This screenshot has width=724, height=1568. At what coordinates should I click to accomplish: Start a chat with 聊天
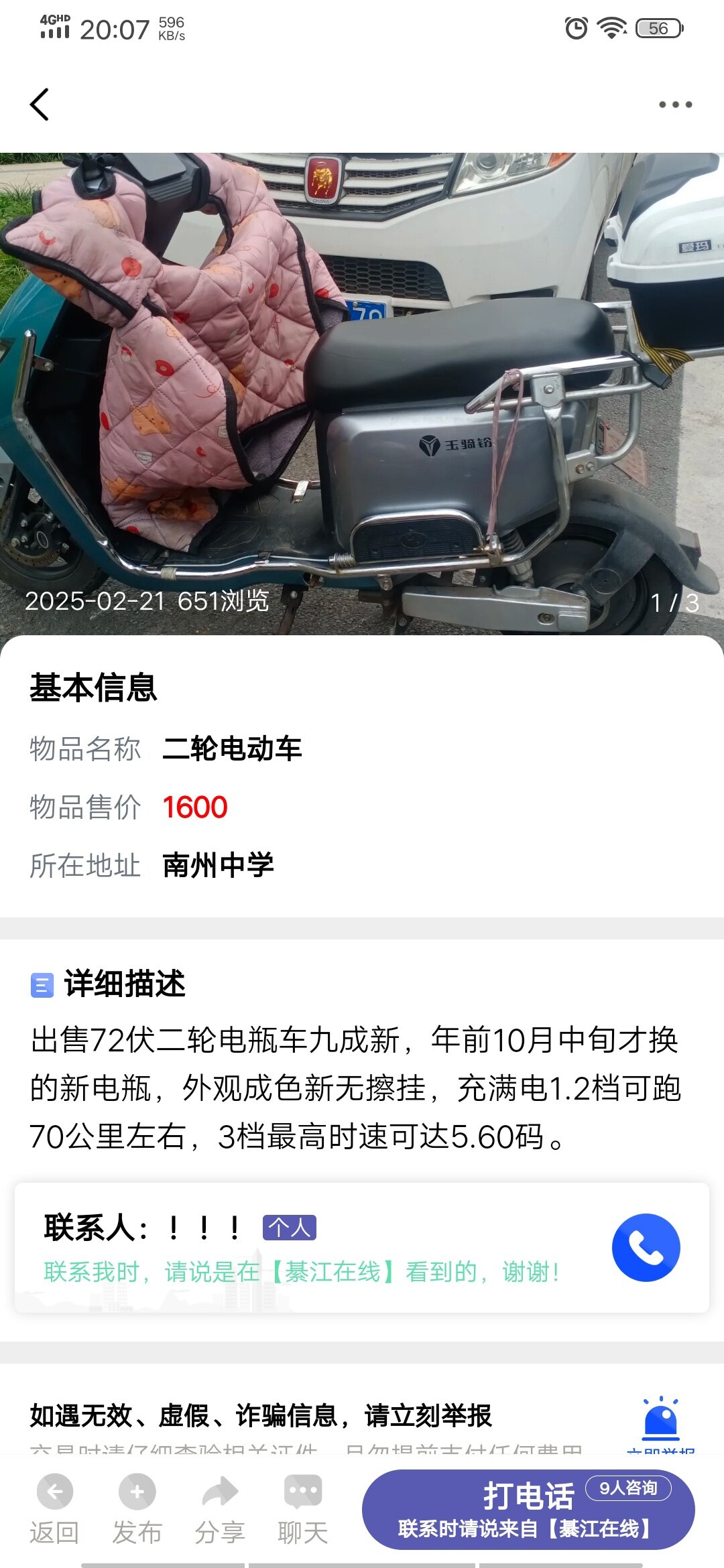[x=303, y=1509]
